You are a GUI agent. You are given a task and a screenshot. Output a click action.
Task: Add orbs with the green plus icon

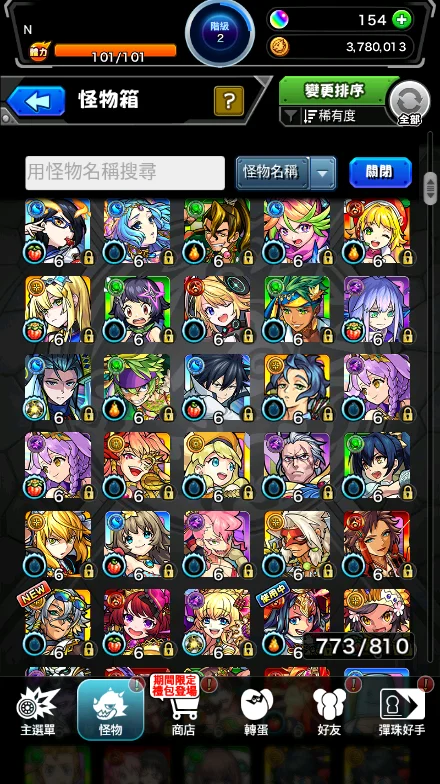pyautogui.click(x=402, y=20)
